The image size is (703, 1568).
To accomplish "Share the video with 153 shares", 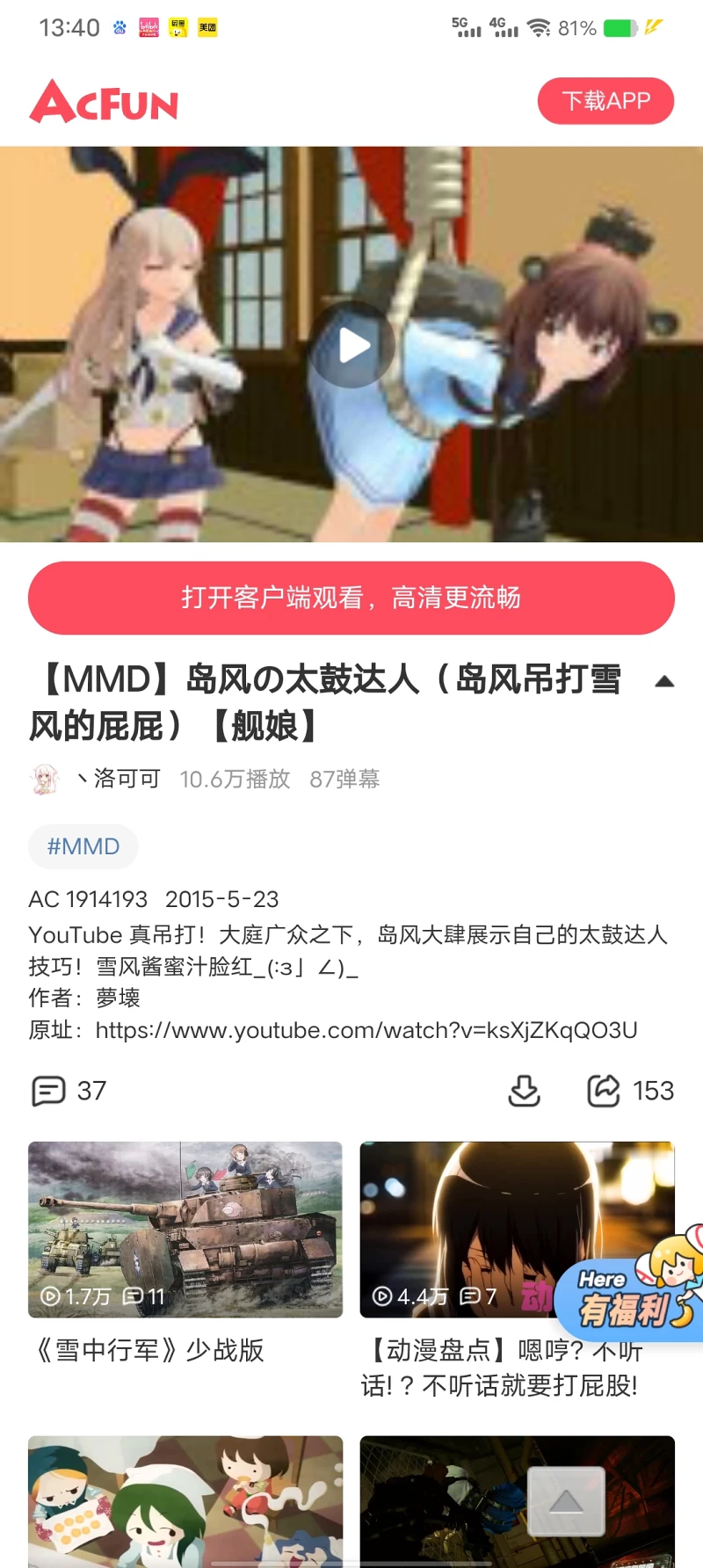I will coord(630,1091).
